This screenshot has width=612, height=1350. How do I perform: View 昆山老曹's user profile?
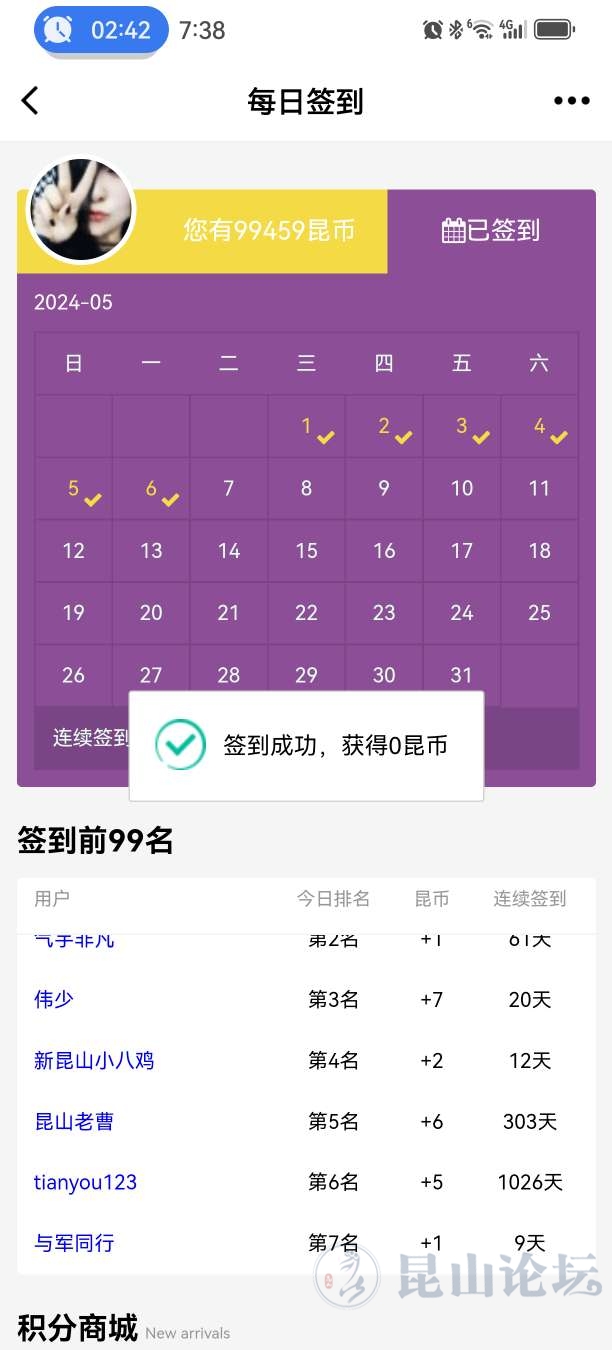(x=74, y=1121)
